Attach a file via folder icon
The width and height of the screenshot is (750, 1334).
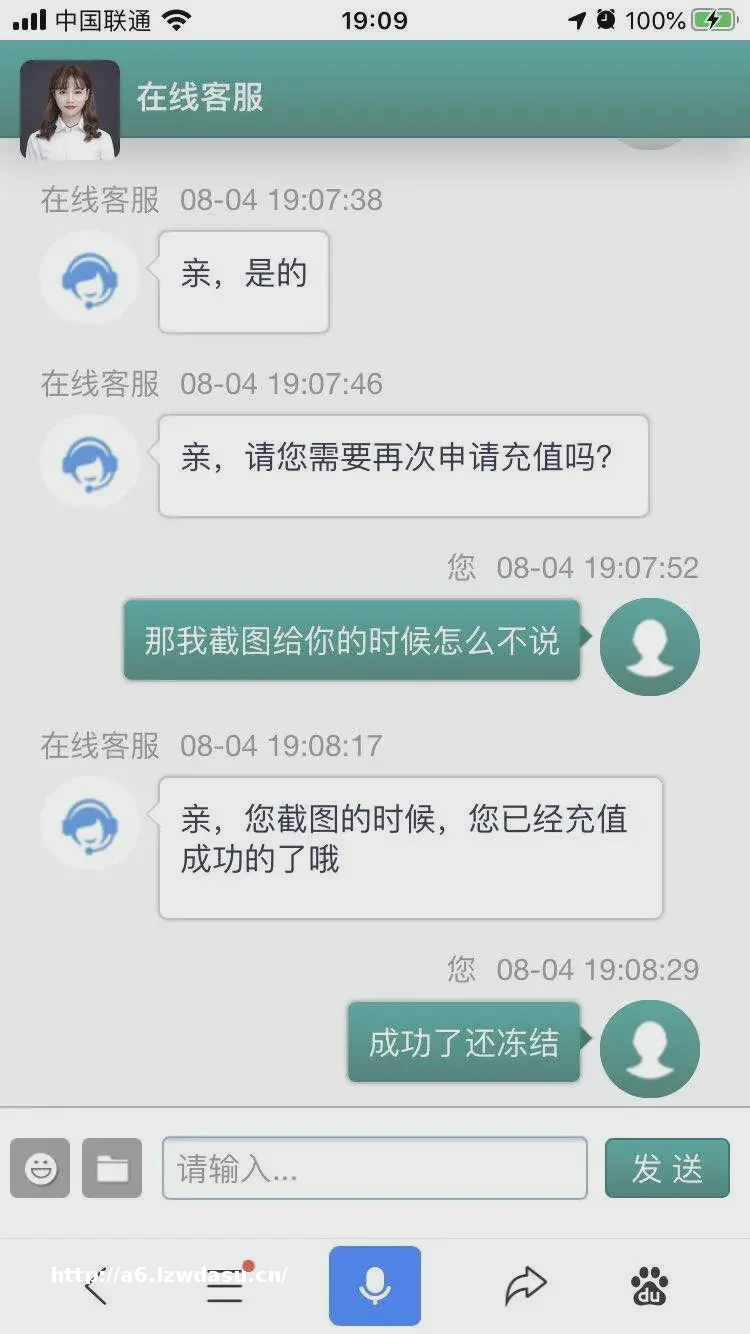pos(112,1167)
